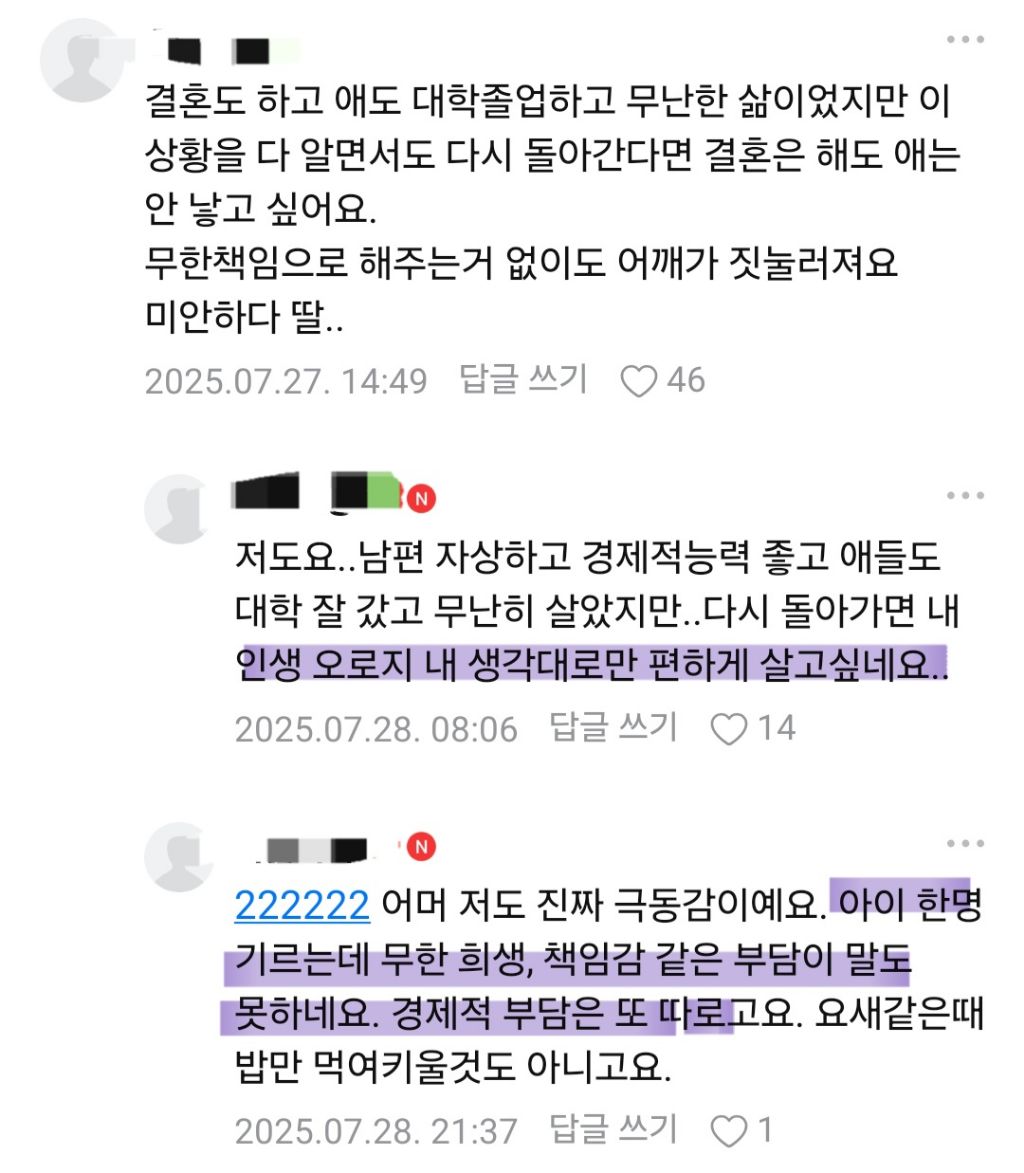The width and height of the screenshot is (1024, 1173).
Task: Open overflow menu on the 14:49 comment
Action: (x=965, y=40)
